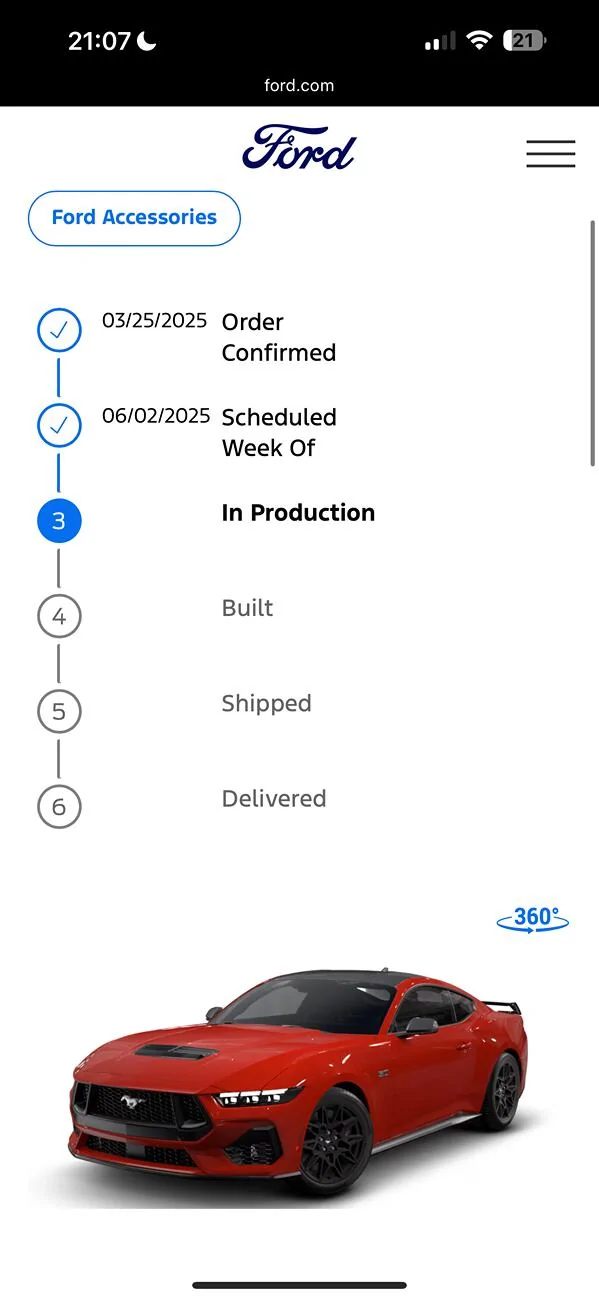
Task: Open the hamburger menu
Action: pos(550,153)
